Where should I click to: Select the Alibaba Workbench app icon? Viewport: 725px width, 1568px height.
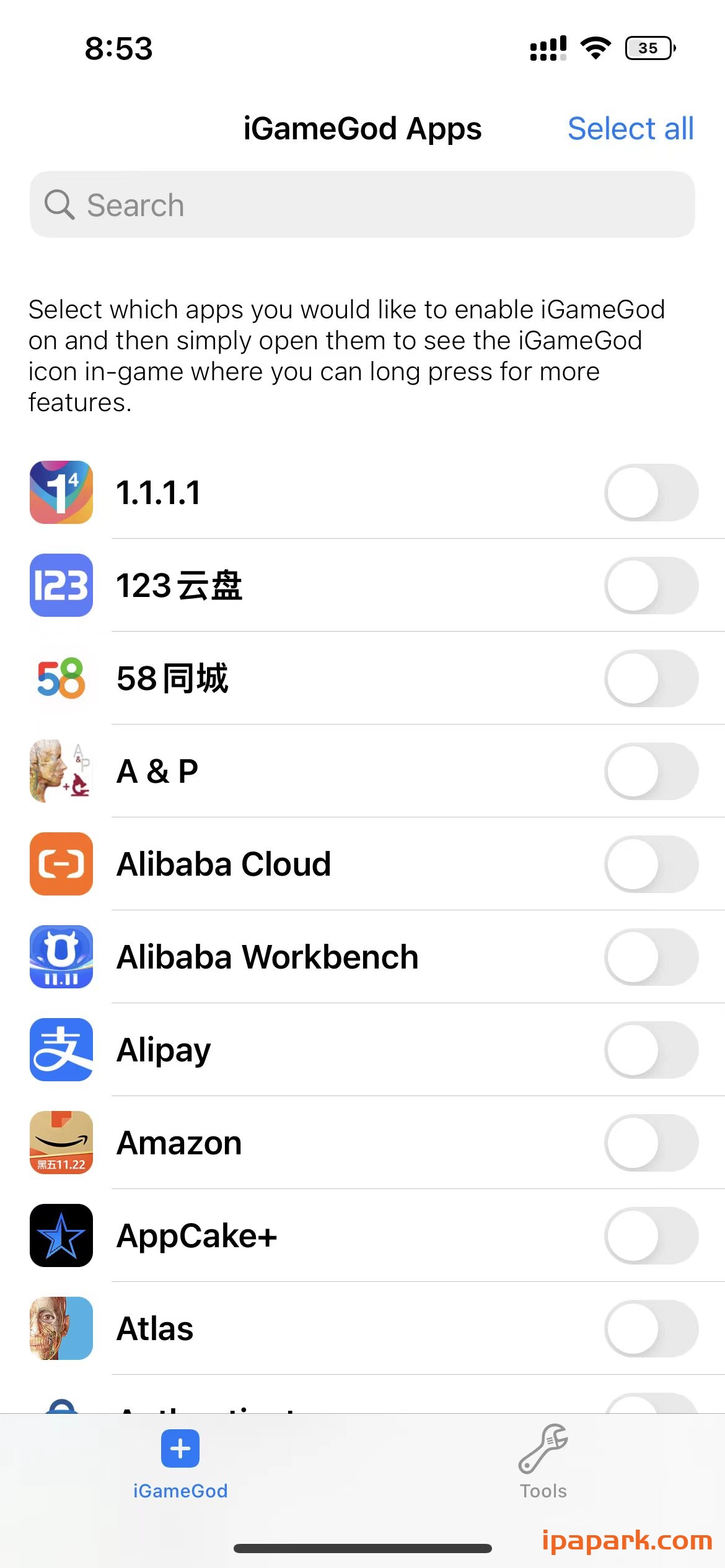(61, 957)
